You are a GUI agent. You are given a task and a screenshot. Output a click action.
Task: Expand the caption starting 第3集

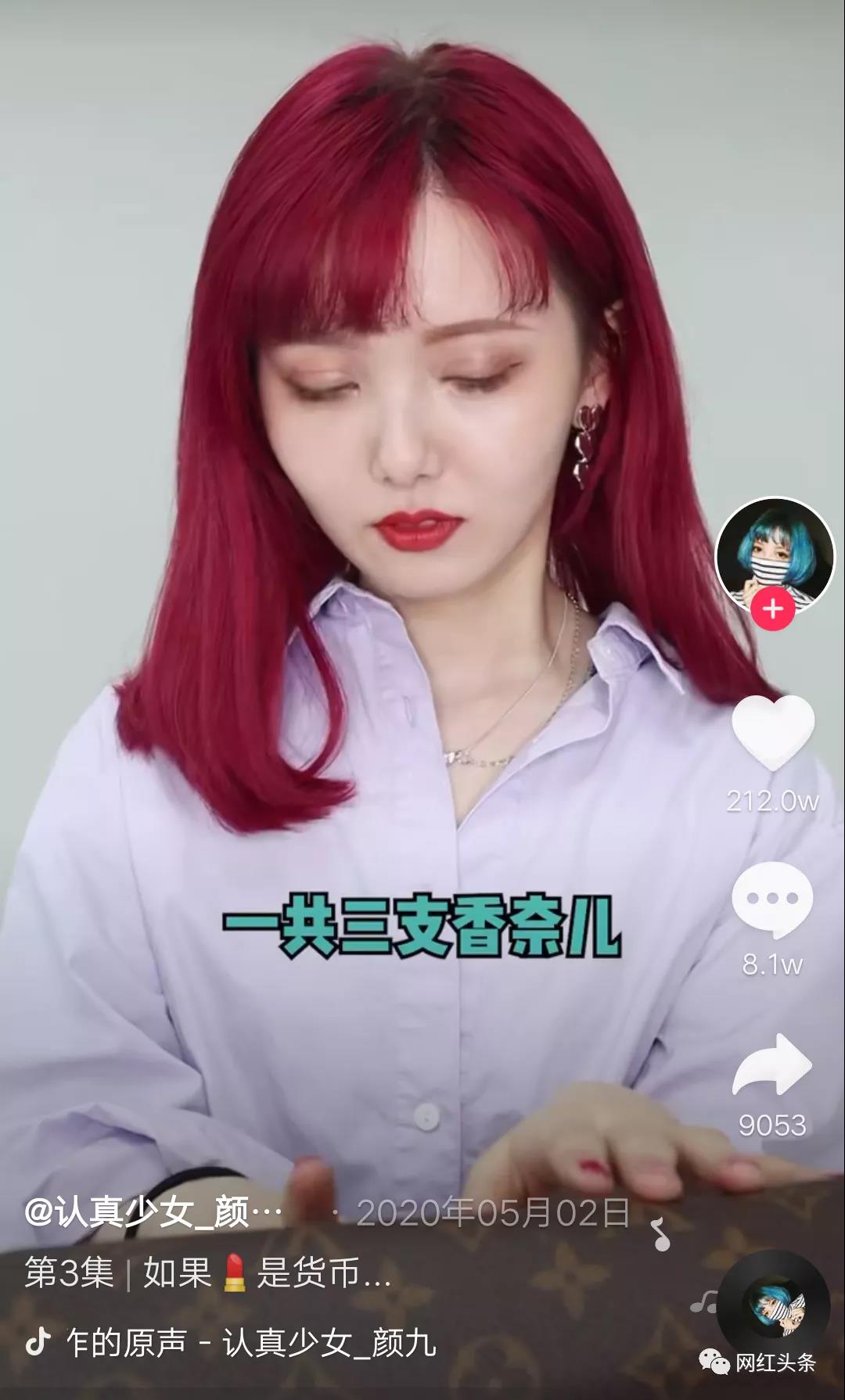[207, 1274]
